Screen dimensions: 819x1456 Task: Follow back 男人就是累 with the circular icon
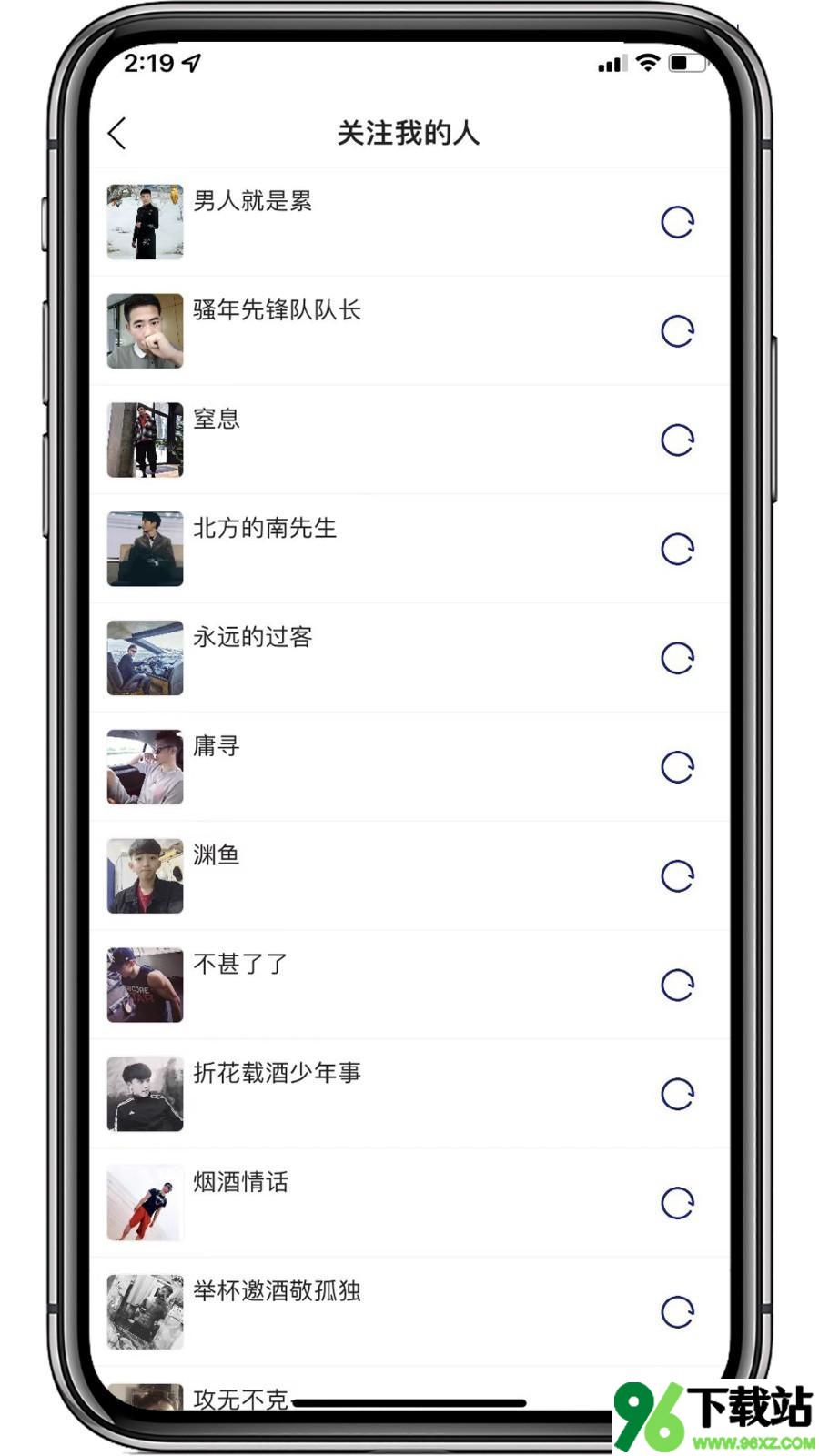click(x=677, y=222)
